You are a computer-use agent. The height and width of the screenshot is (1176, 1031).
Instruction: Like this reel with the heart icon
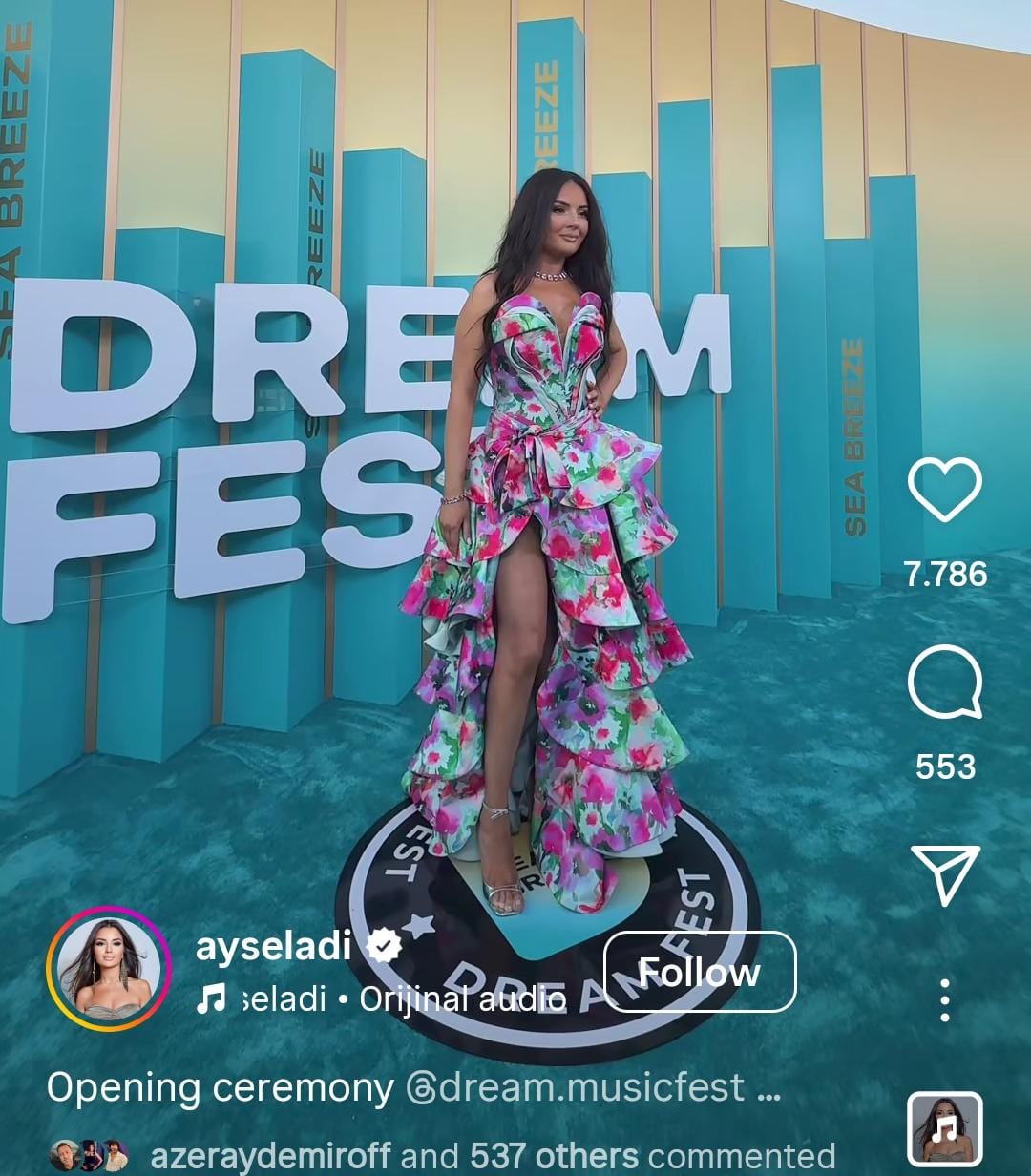pyautogui.click(x=944, y=489)
